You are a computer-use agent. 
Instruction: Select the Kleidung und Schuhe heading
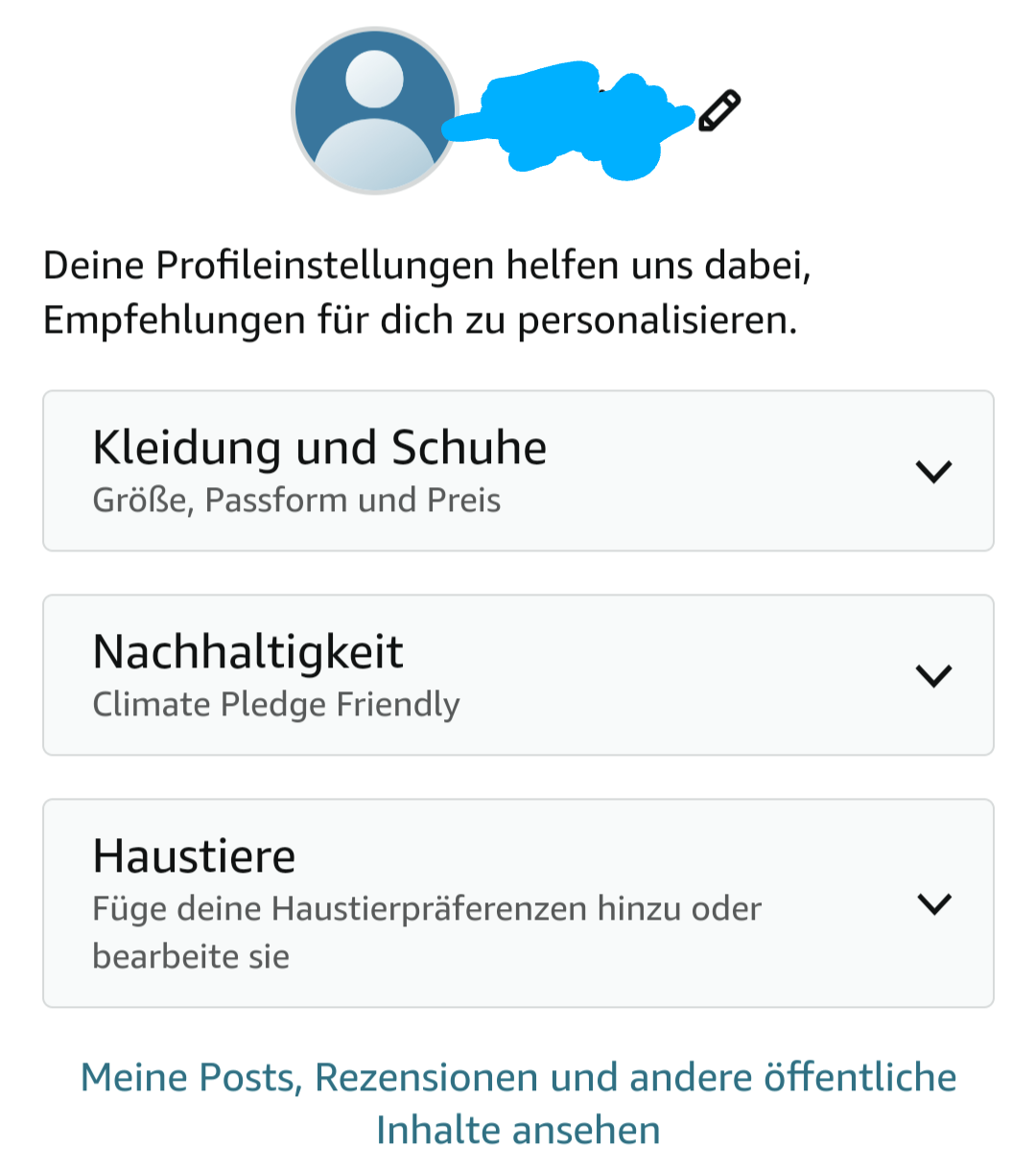tap(319, 447)
